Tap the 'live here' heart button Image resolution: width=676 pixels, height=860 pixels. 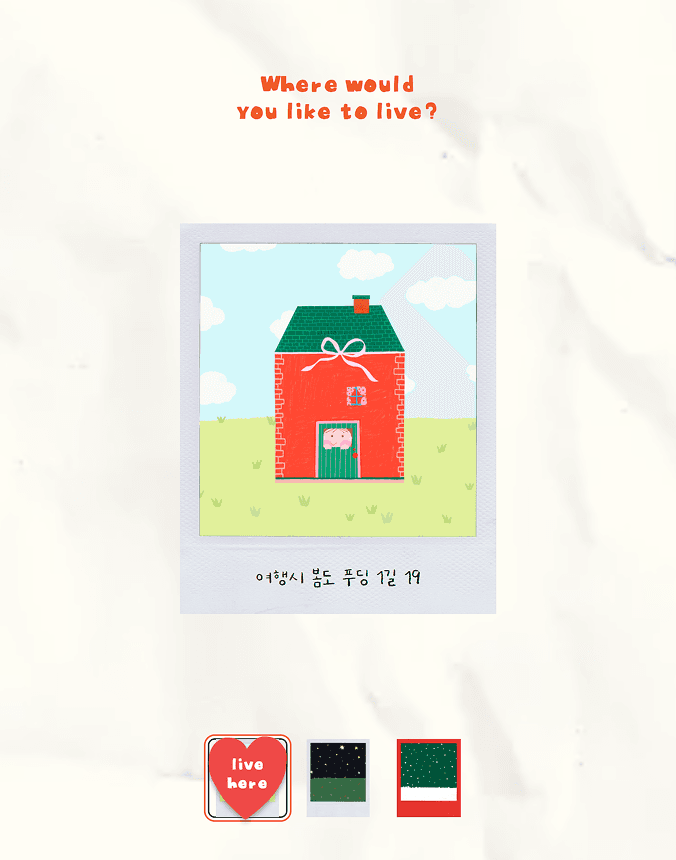247,776
